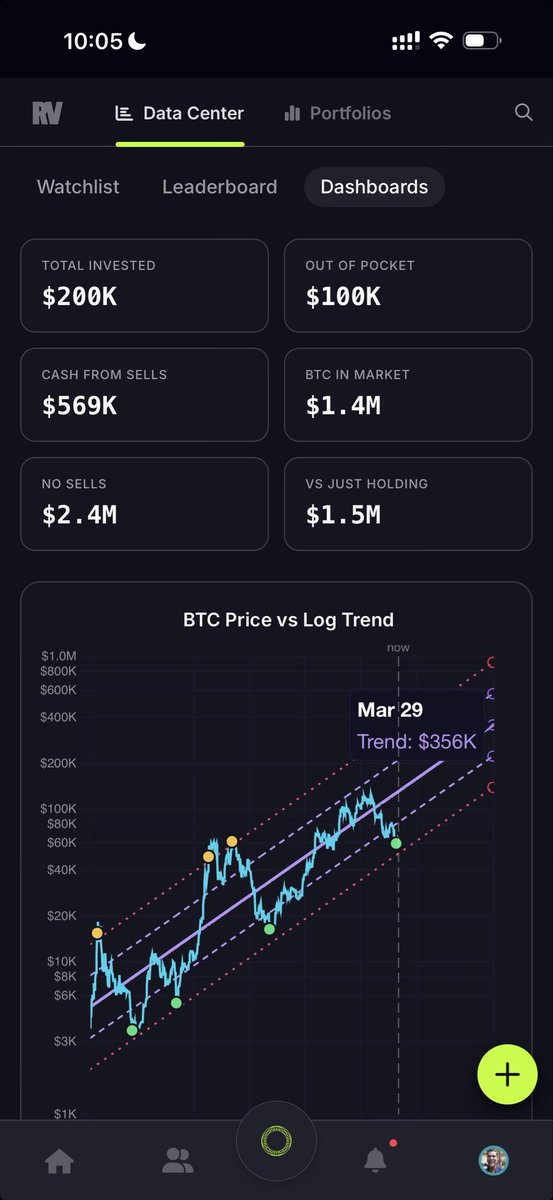Open the notifications bell
553x1200 pixels.
click(375, 1160)
